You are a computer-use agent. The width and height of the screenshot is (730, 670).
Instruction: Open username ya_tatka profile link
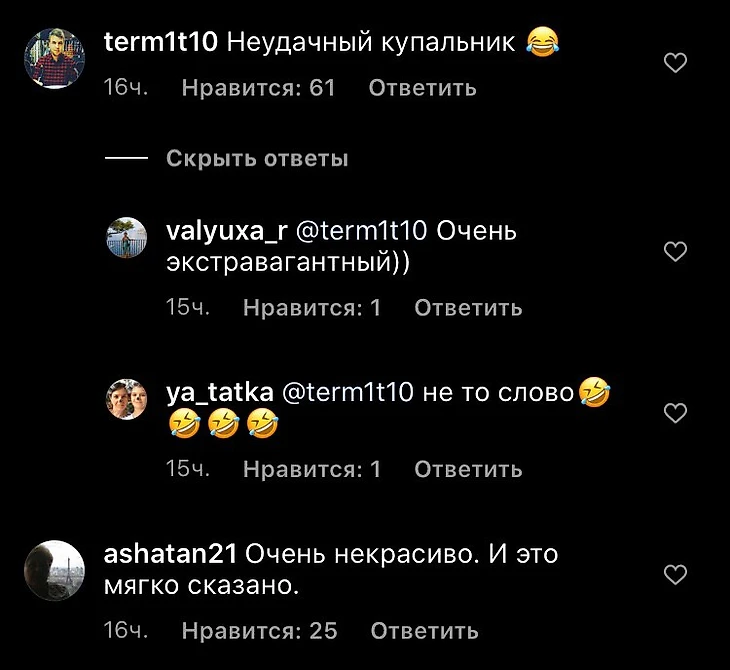[x=220, y=392]
